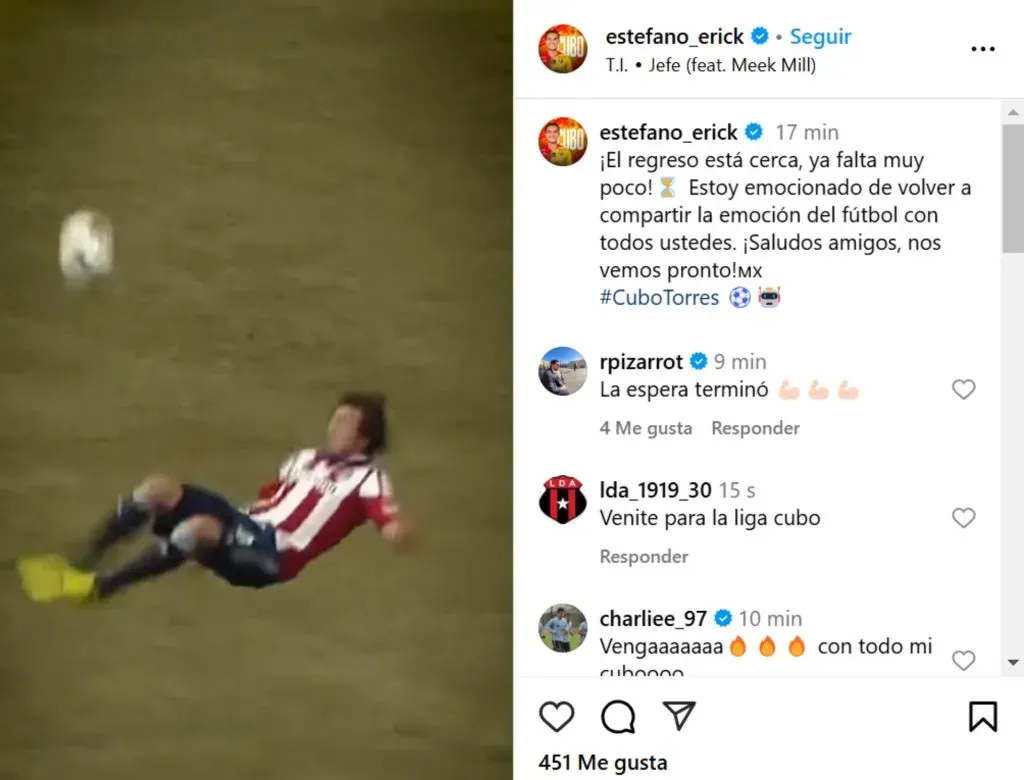Like rpizarrot's comment
The width and height of the screenshot is (1024, 780).
(963, 390)
